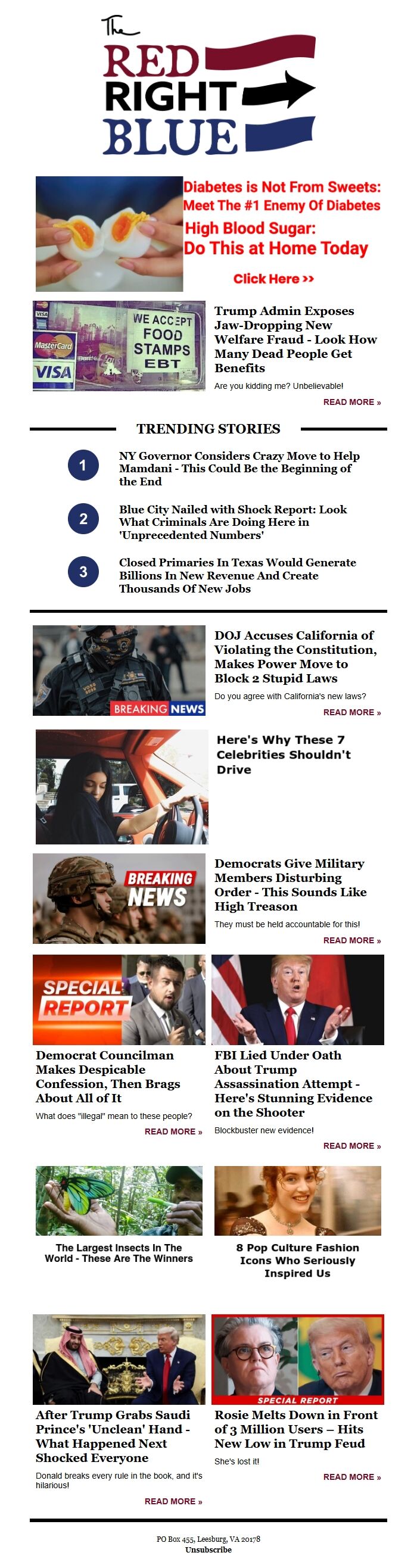Open the 7 Celebrities Shouldn't Drive tile
This screenshot has width=417, height=1568.
pyautogui.click(x=283, y=754)
